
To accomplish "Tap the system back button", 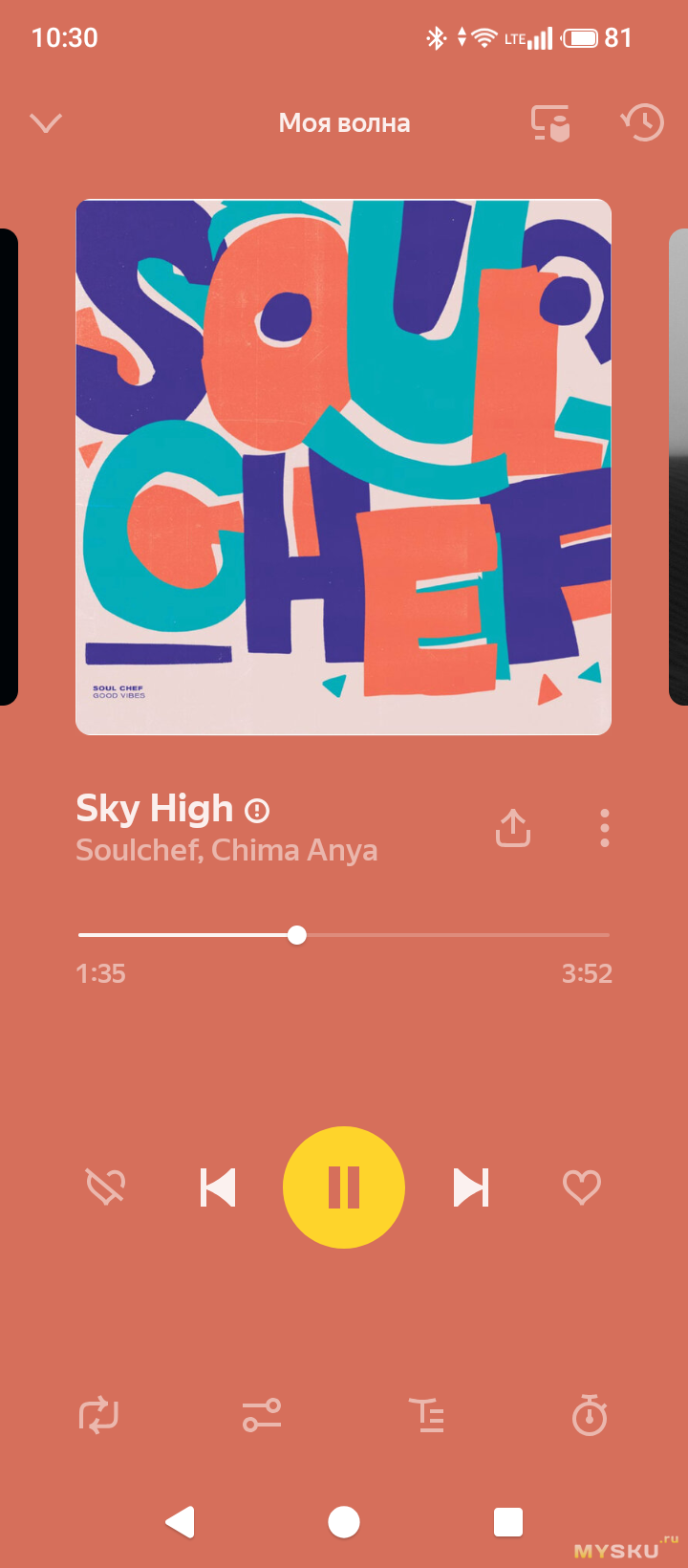I will click(180, 1522).
